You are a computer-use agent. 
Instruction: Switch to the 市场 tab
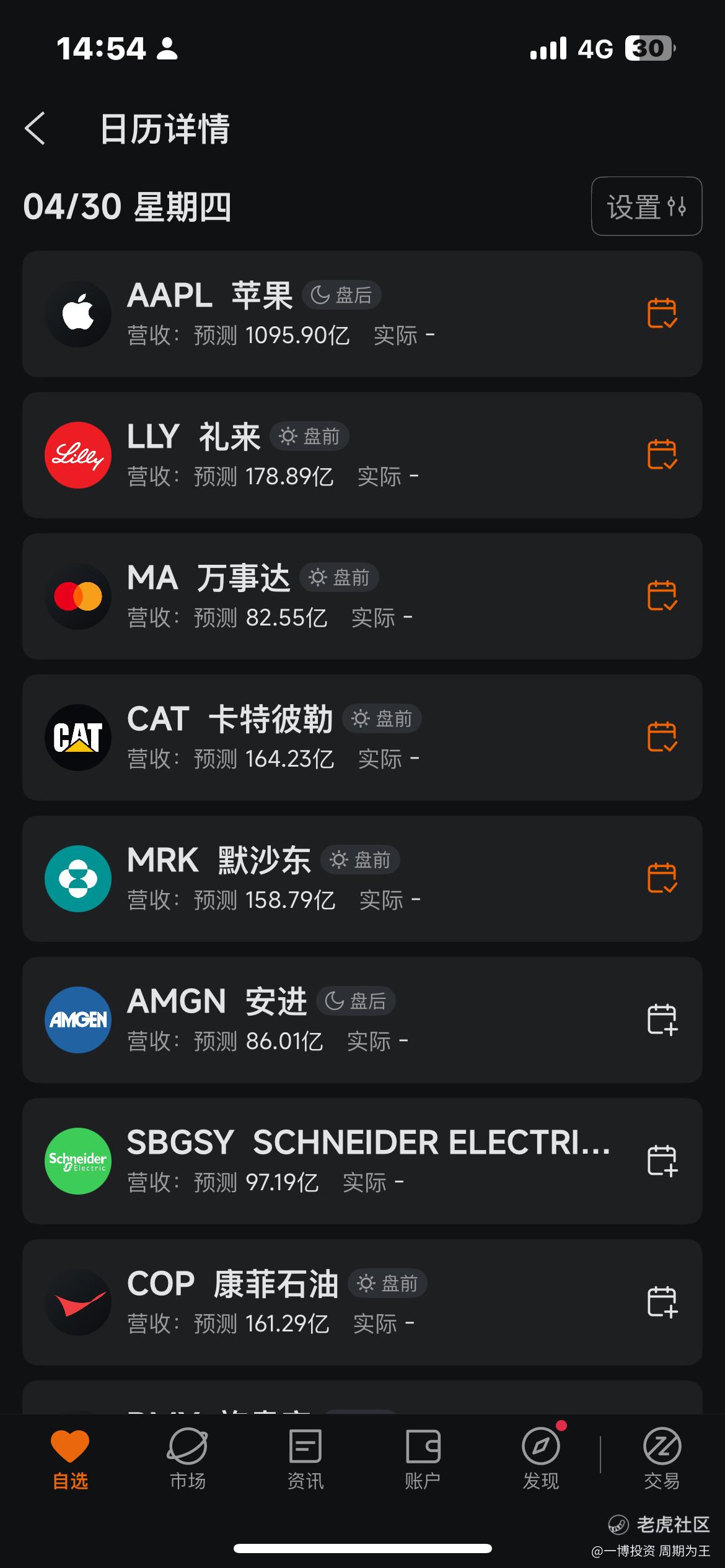point(187,1459)
